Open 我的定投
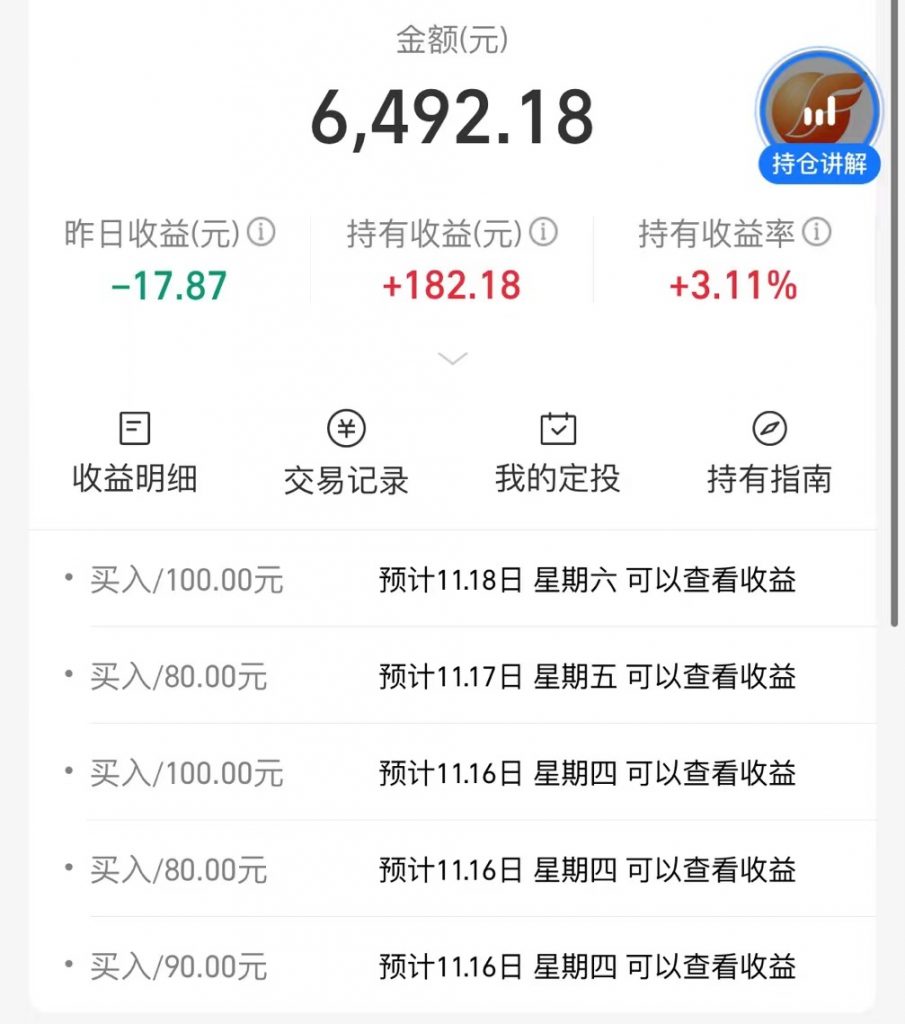Viewport: 905px width, 1024px height. [x=557, y=455]
